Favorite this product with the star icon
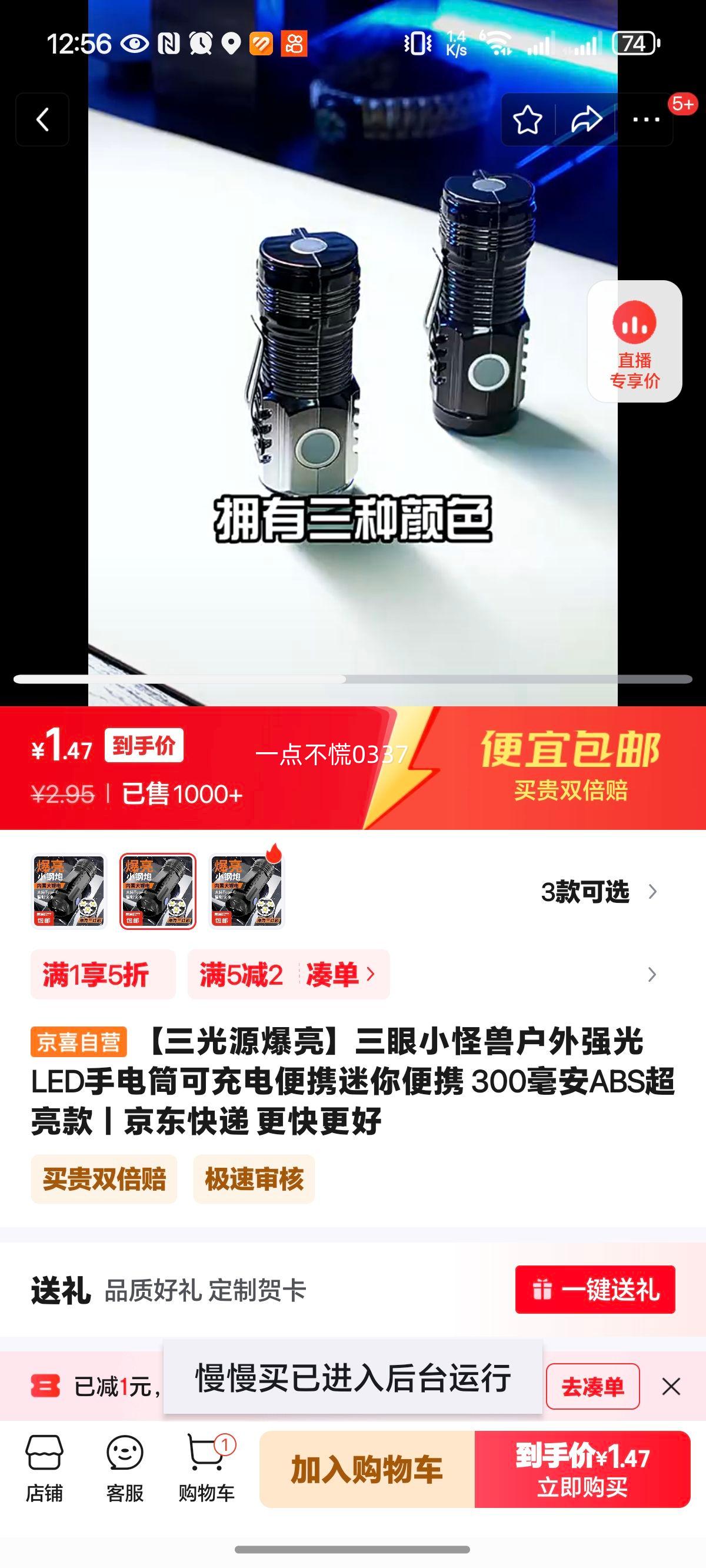706x1568 pixels. 527,120
